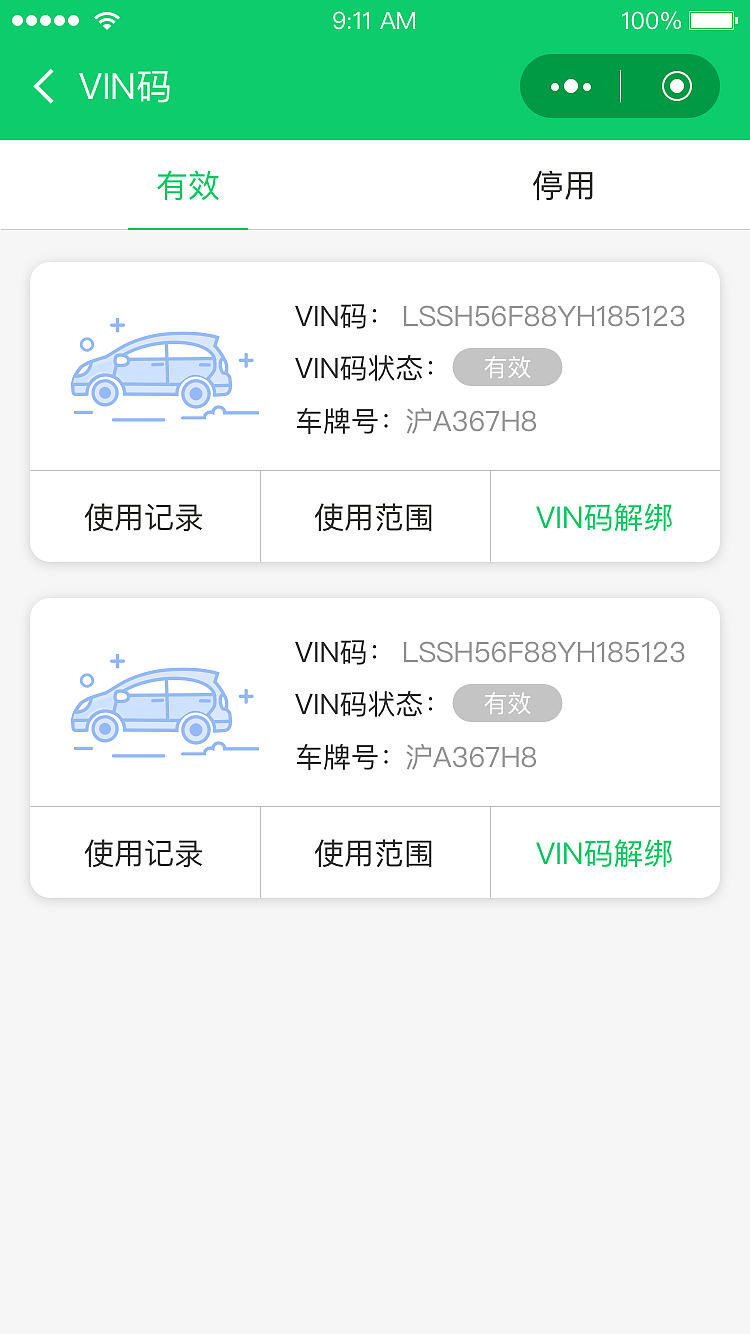Toggle the 有效 status badge on the second card
750x1334 pixels.
507,703
